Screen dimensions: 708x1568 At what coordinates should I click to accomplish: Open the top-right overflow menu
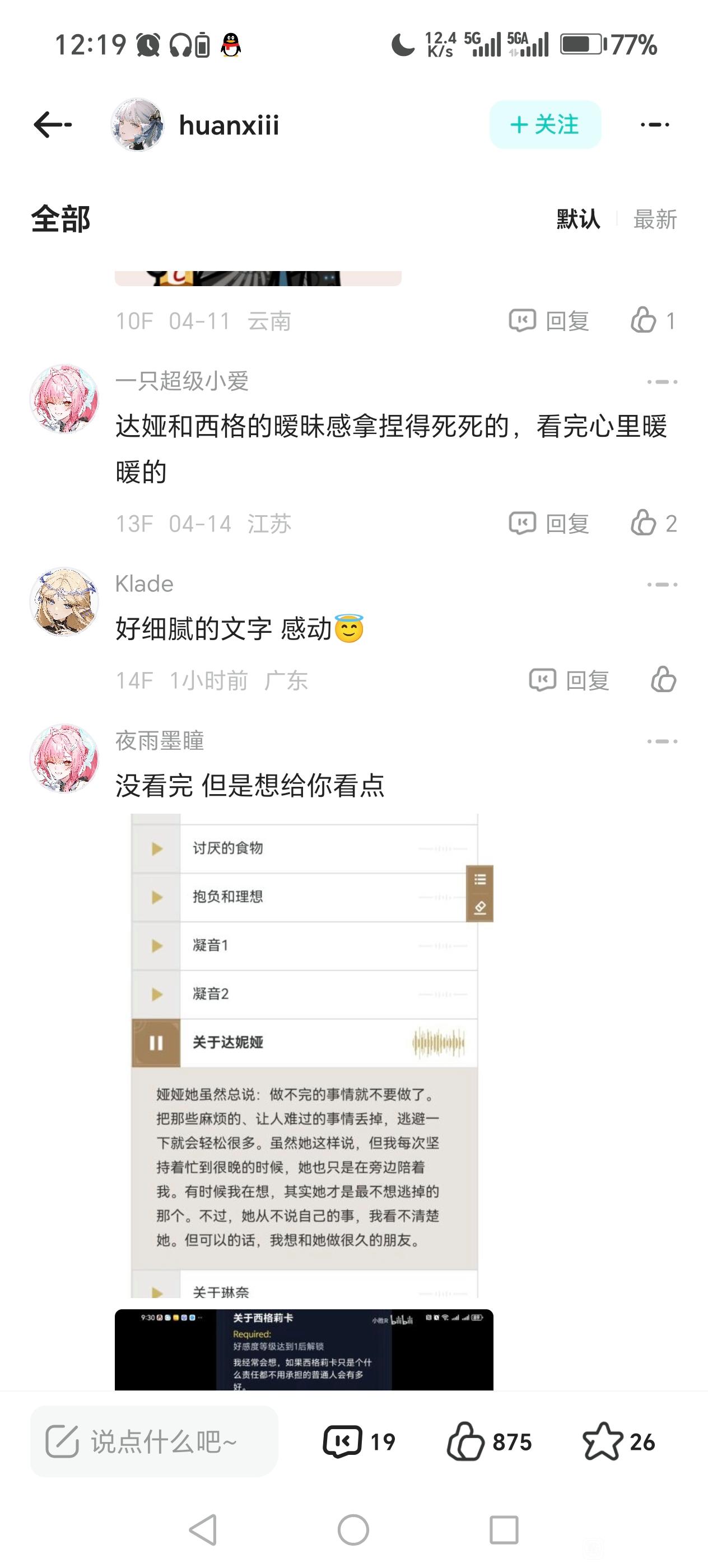655,125
